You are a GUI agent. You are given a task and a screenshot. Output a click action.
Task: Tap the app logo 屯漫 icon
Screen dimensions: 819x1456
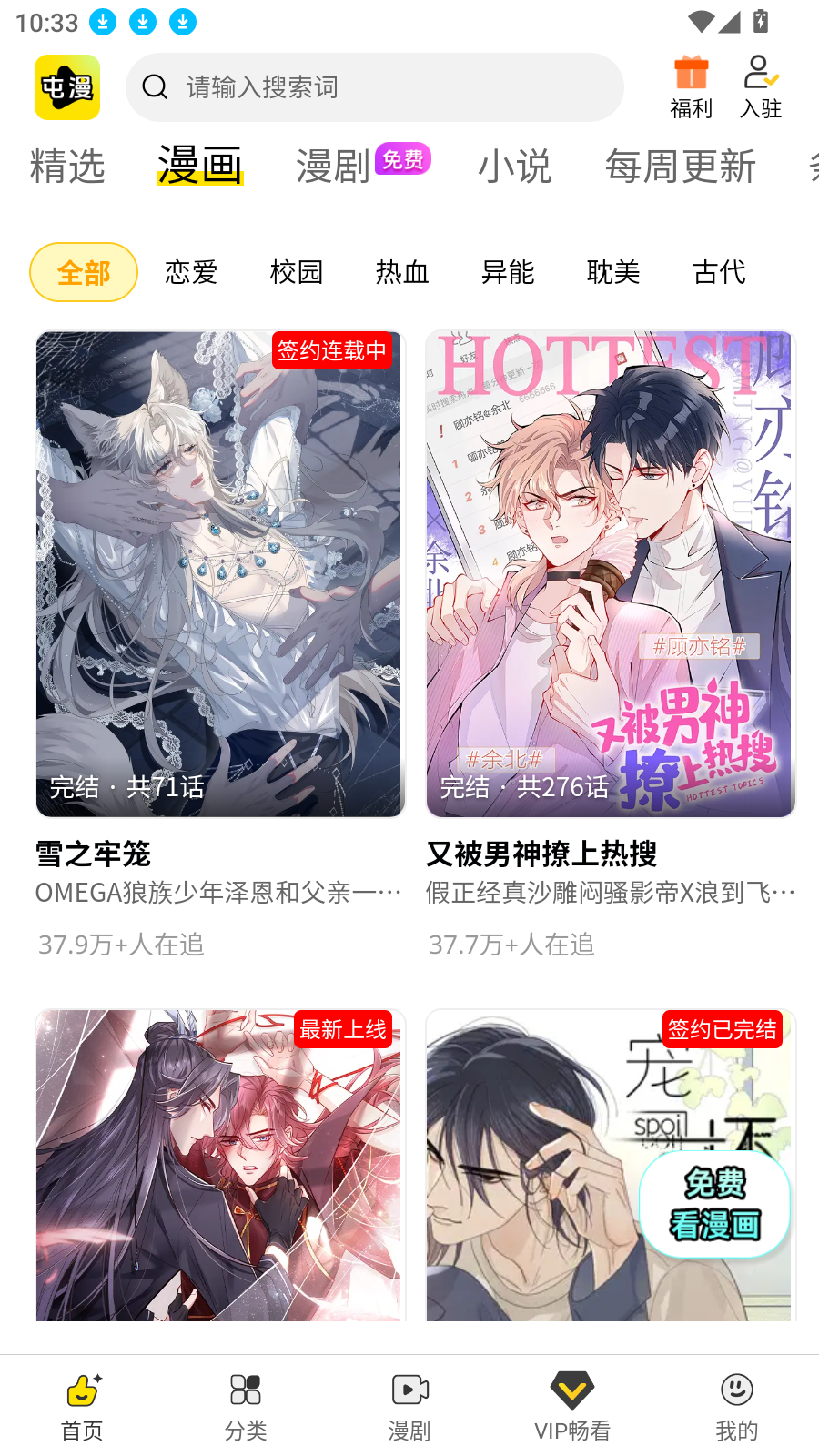coord(67,86)
